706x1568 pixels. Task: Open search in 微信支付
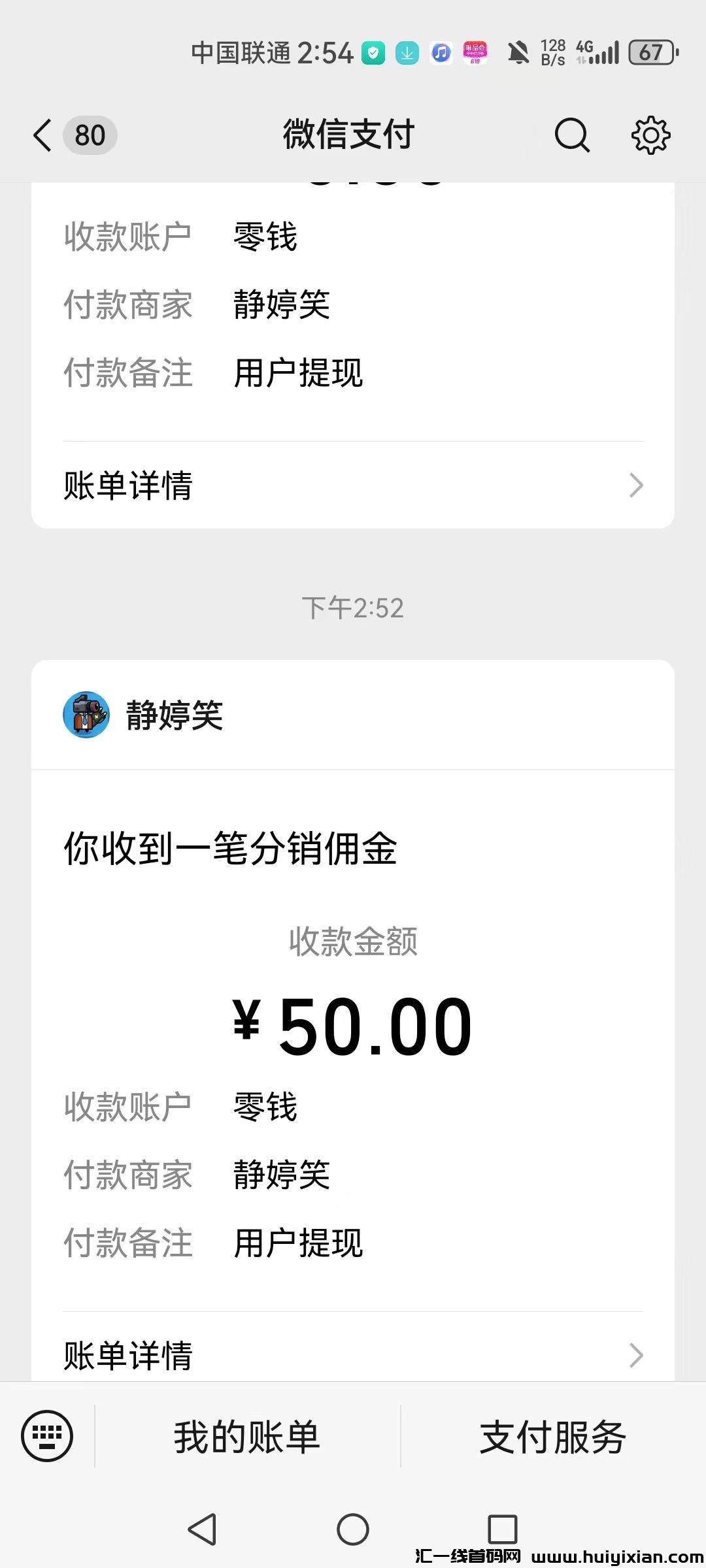pyautogui.click(x=572, y=135)
